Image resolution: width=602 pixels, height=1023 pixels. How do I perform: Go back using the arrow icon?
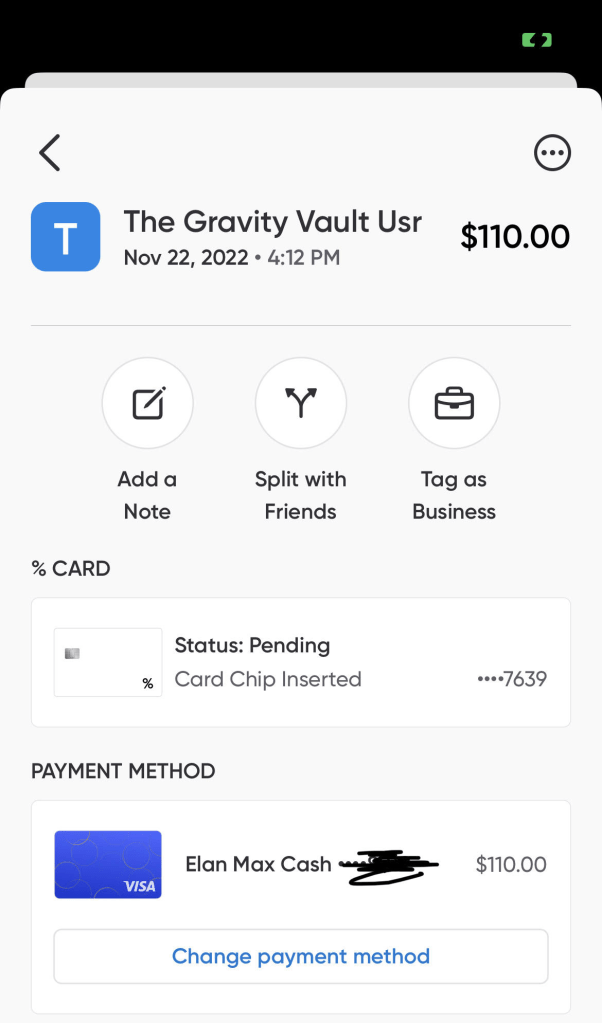pyautogui.click(x=50, y=153)
